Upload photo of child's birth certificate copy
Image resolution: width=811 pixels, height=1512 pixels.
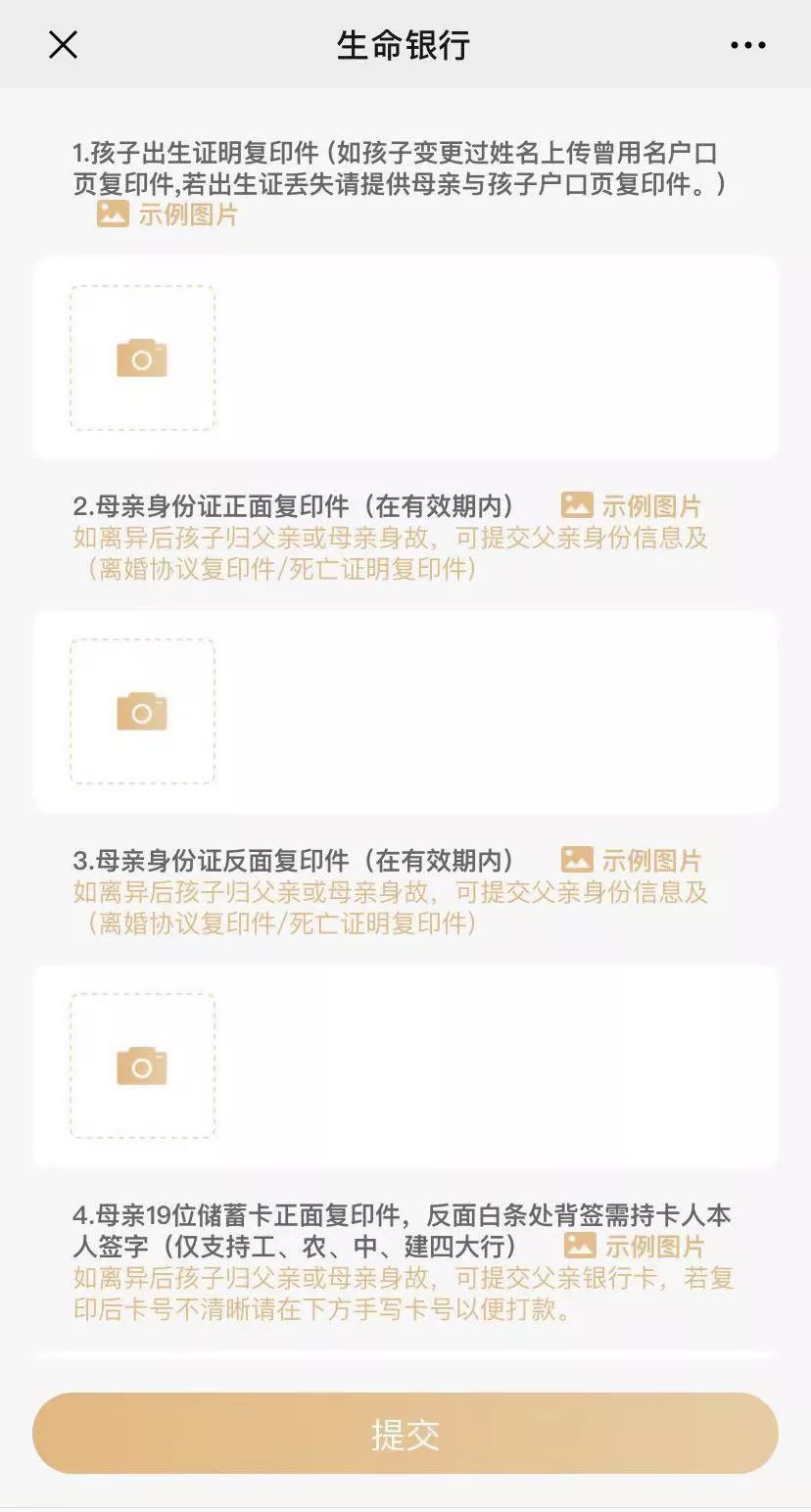tap(142, 358)
